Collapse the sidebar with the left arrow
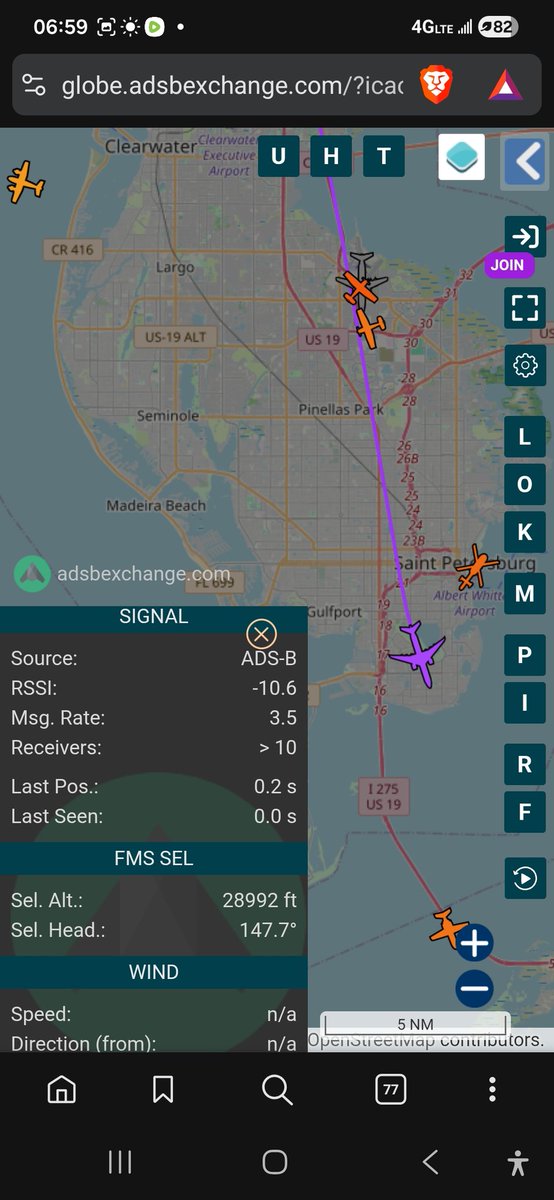 (525, 161)
